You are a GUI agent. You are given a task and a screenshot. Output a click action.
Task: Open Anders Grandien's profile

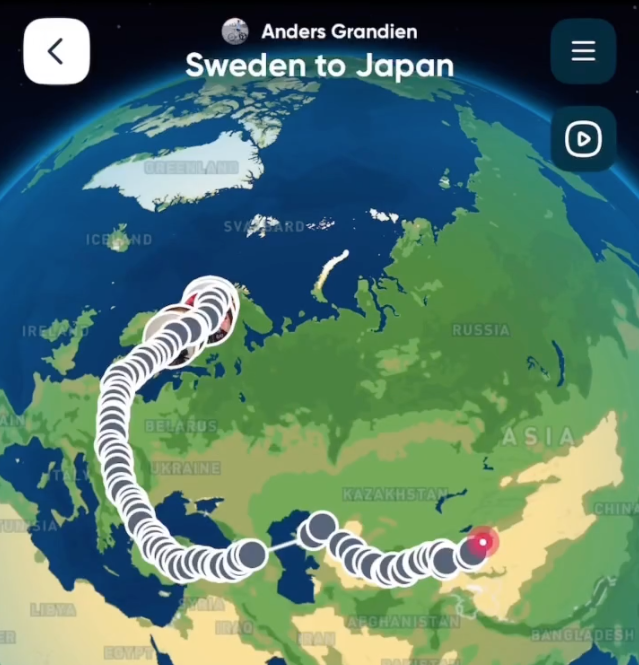point(236,31)
